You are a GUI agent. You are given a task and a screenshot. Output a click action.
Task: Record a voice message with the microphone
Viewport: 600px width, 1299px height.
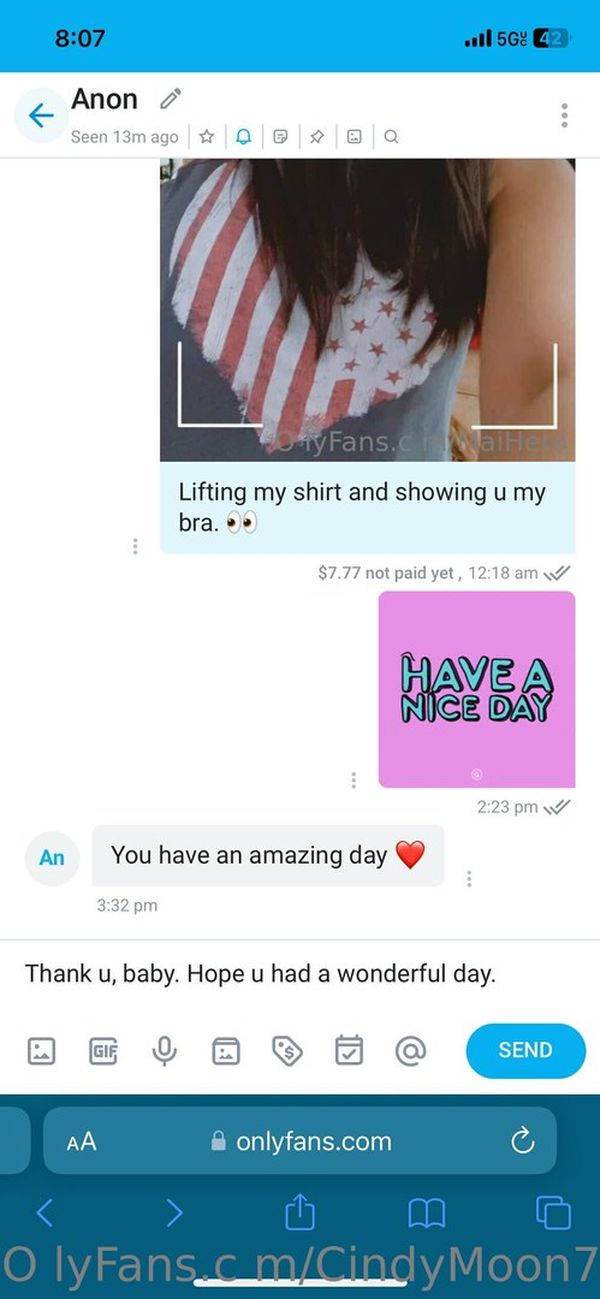click(164, 1050)
